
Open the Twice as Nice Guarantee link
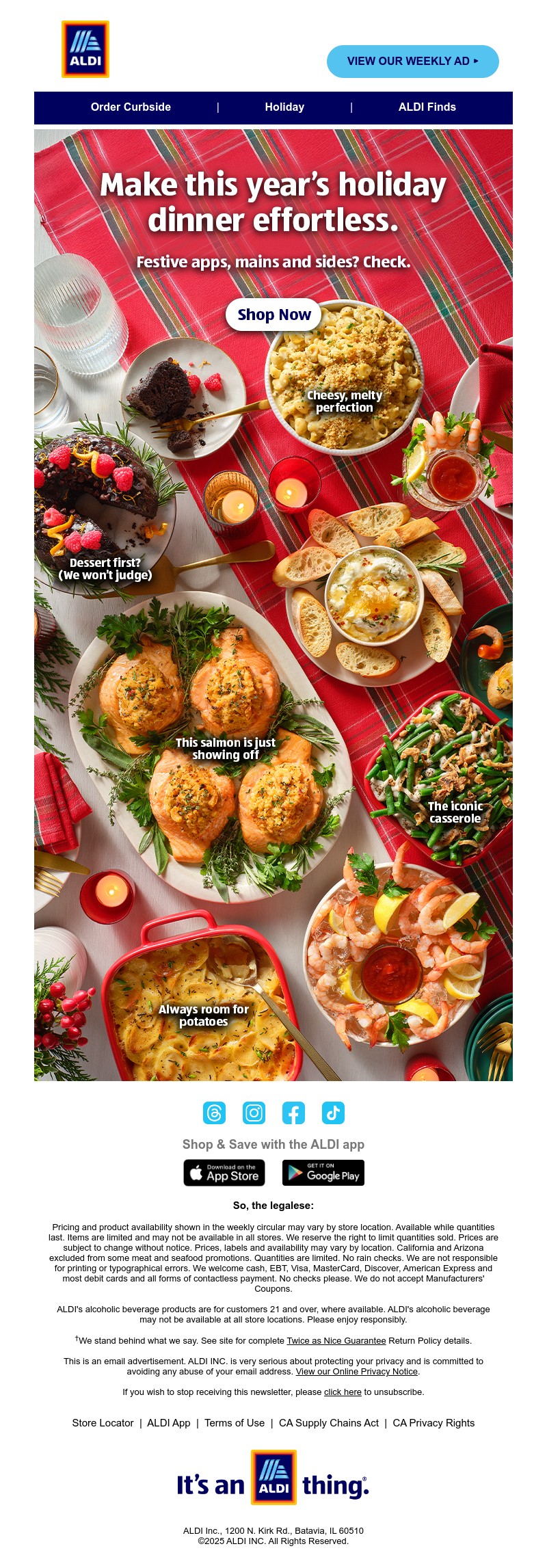tap(336, 1341)
